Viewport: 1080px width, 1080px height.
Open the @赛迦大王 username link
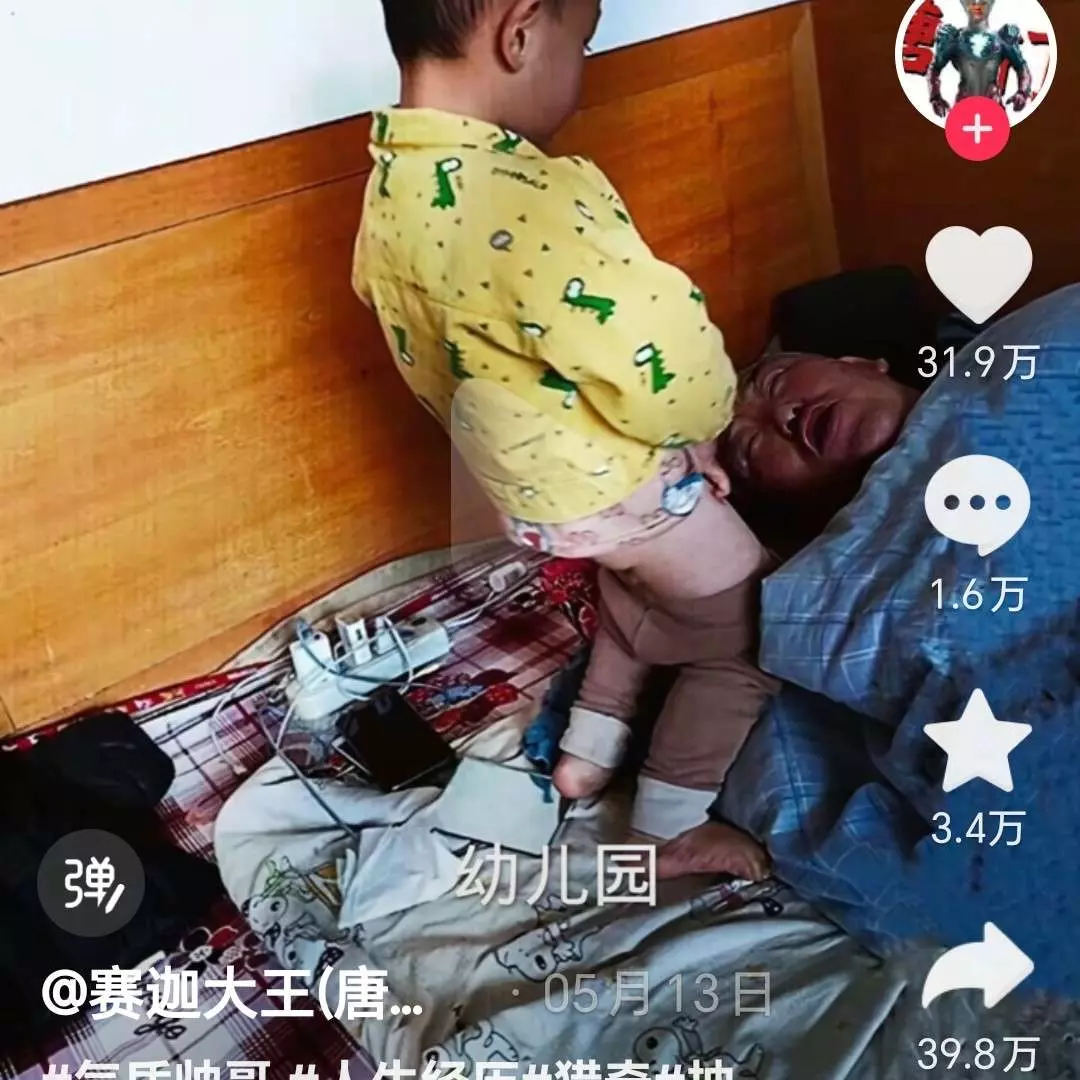coord(232,995)
